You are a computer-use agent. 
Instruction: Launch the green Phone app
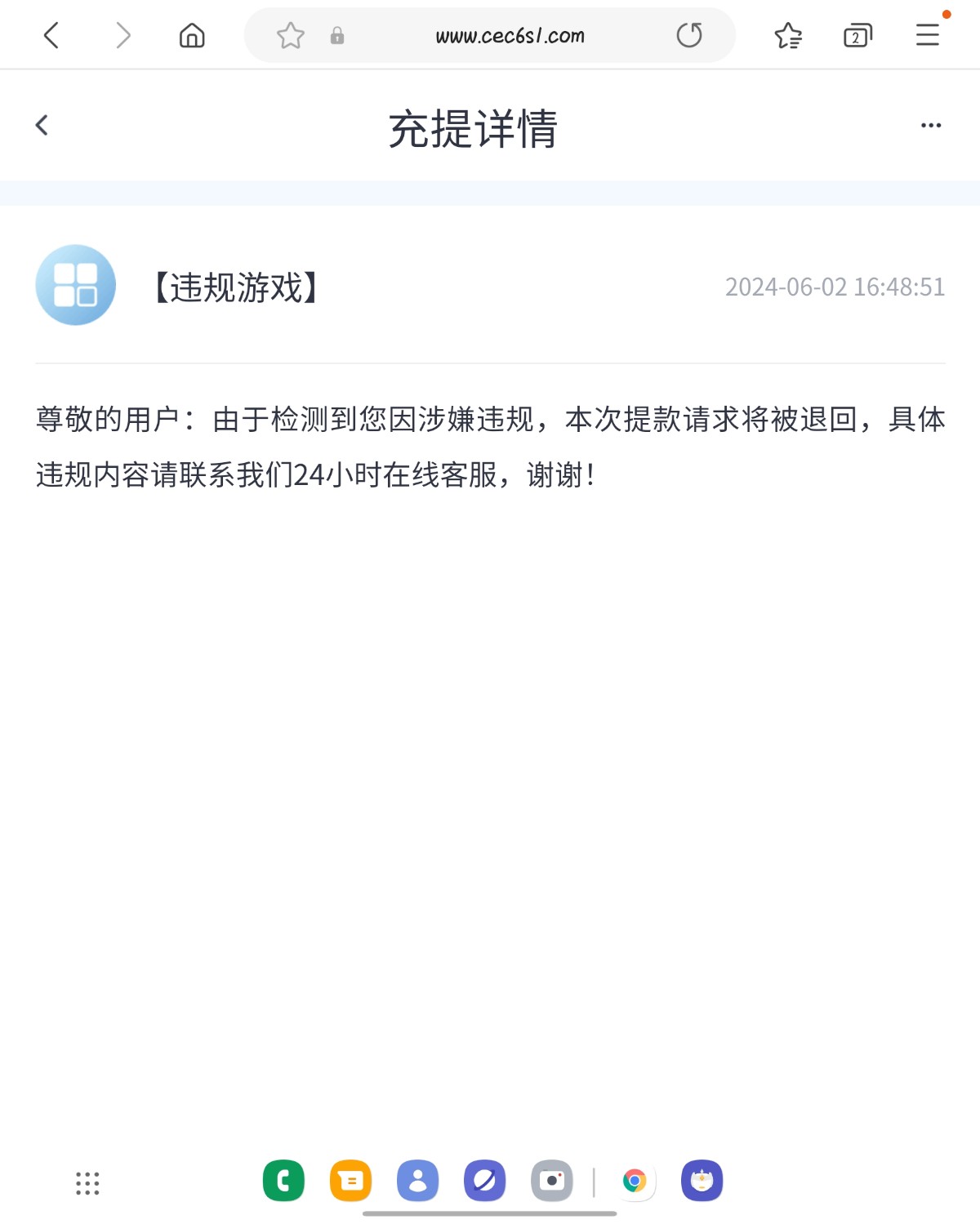(x=283, y=1181)
